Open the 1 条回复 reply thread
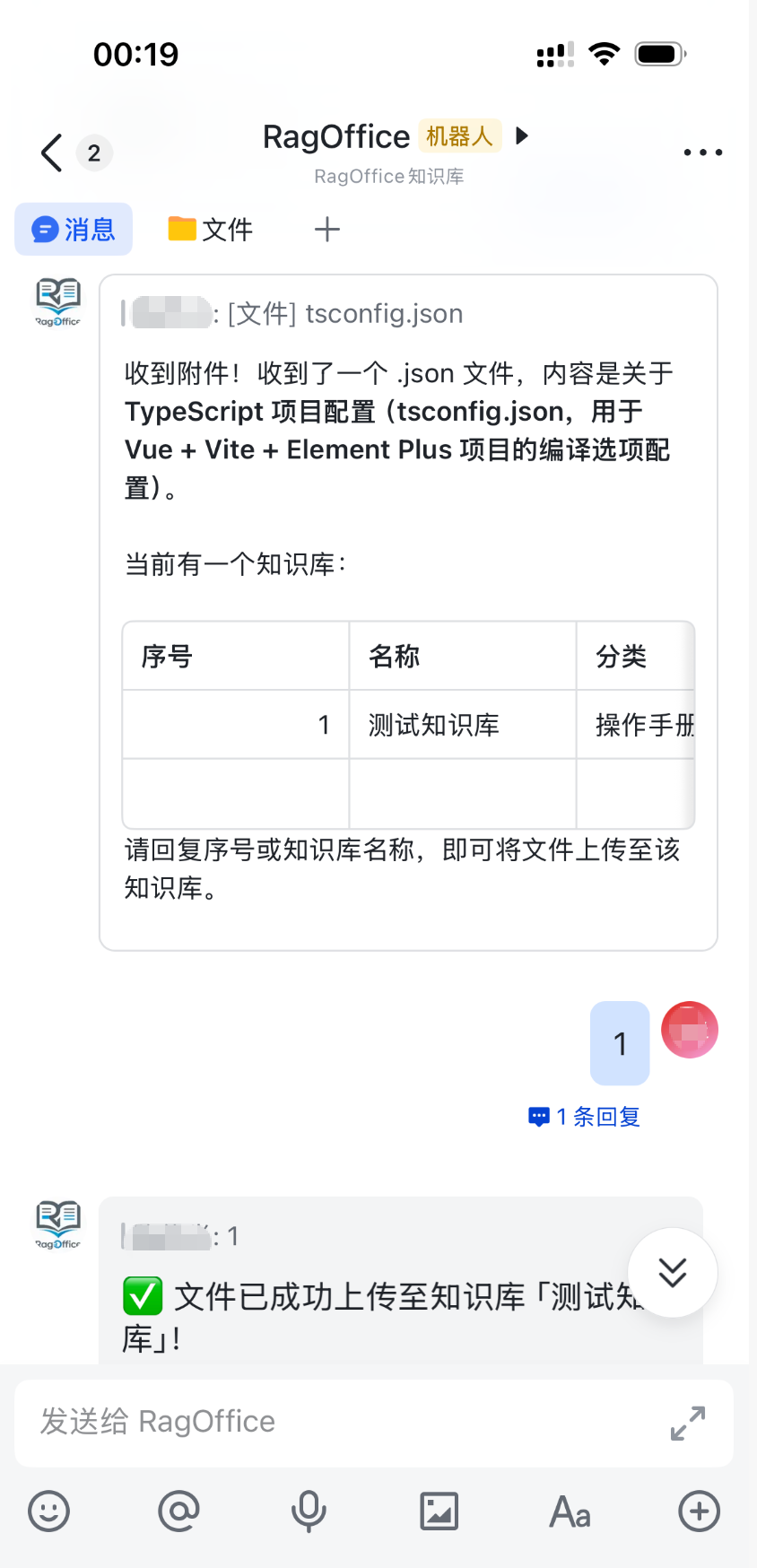Viewport: 757px width, 1568px height. click(x=583, y=1116)
